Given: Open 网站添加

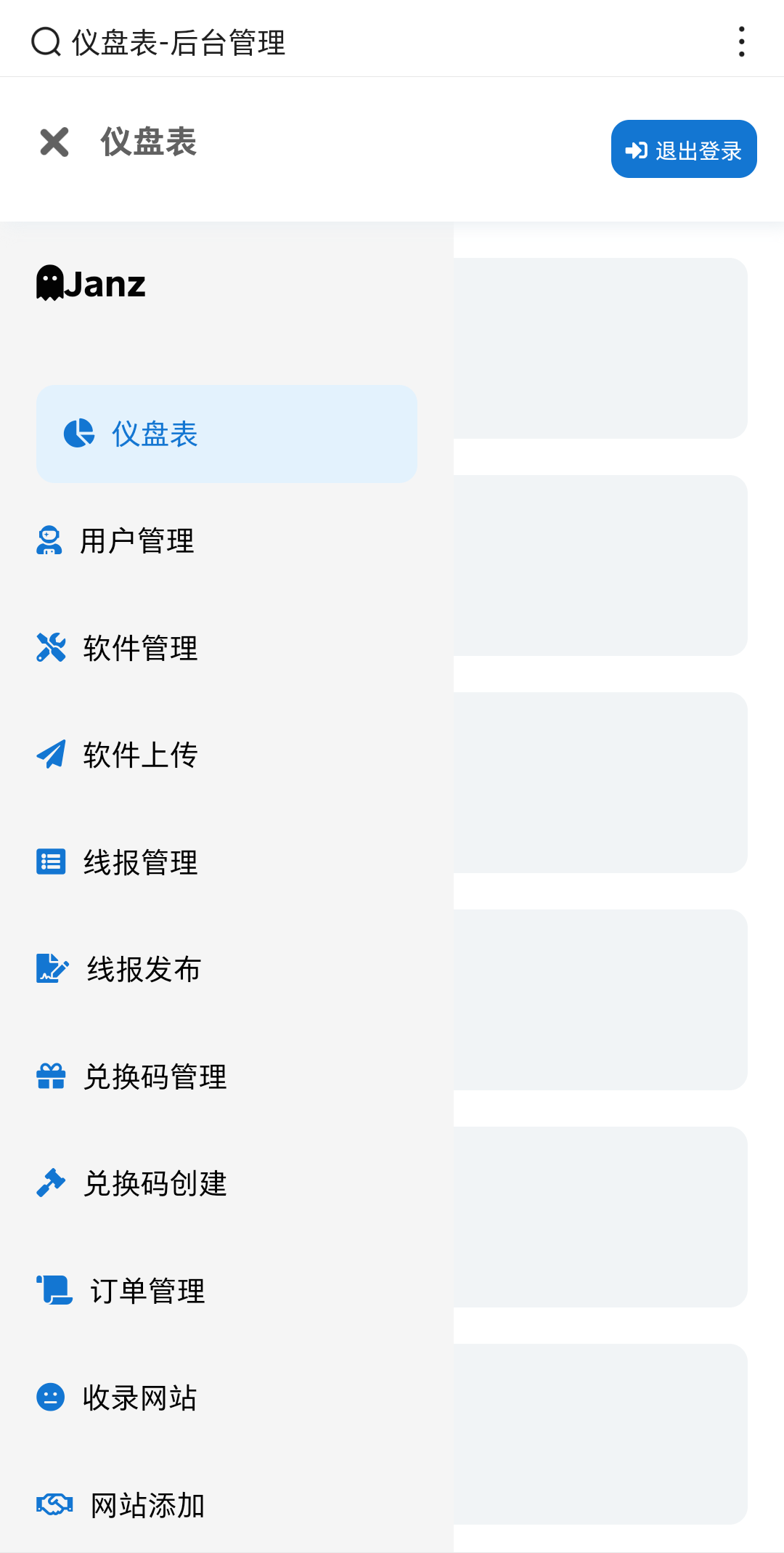Looking at the screenshot, I should 226,1505.
